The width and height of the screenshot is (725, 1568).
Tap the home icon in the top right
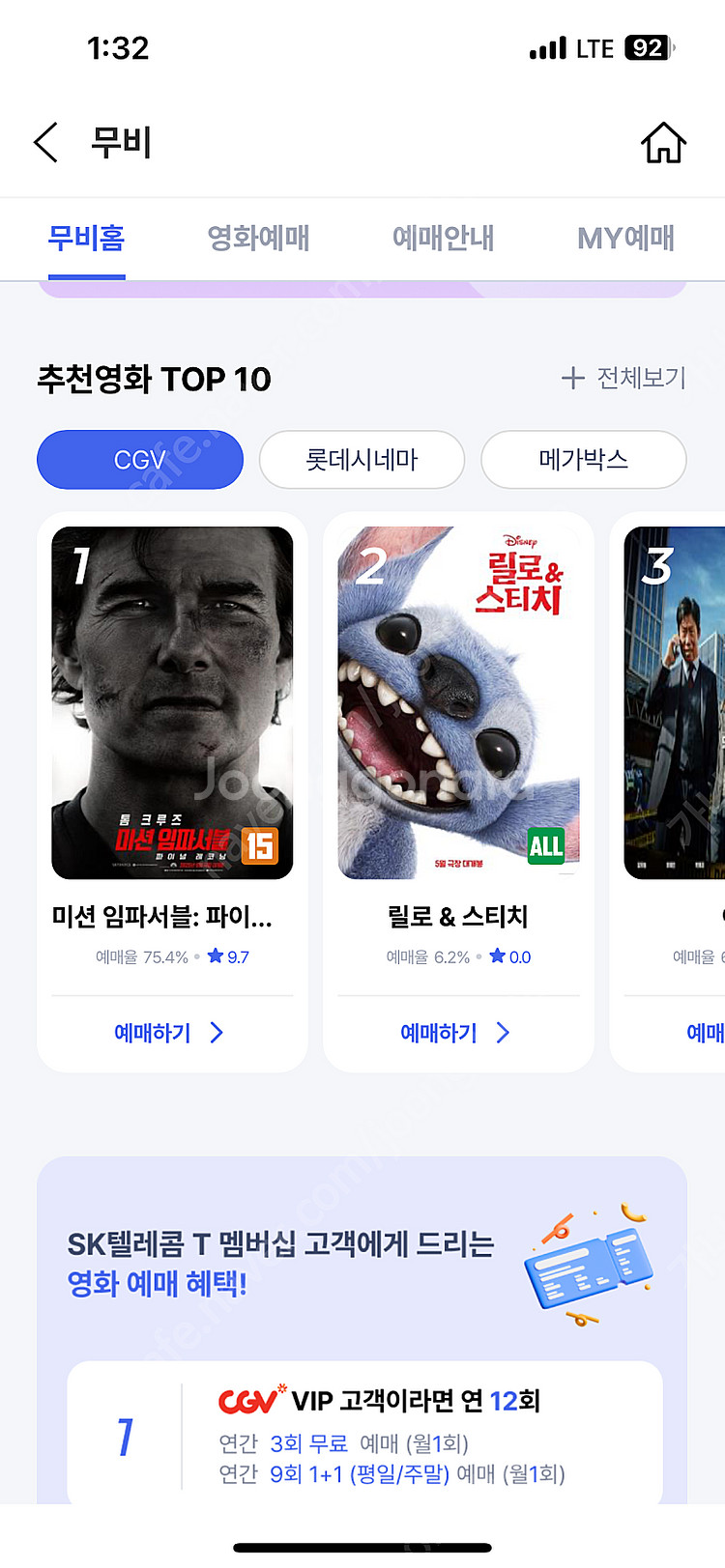coord(663,142)
